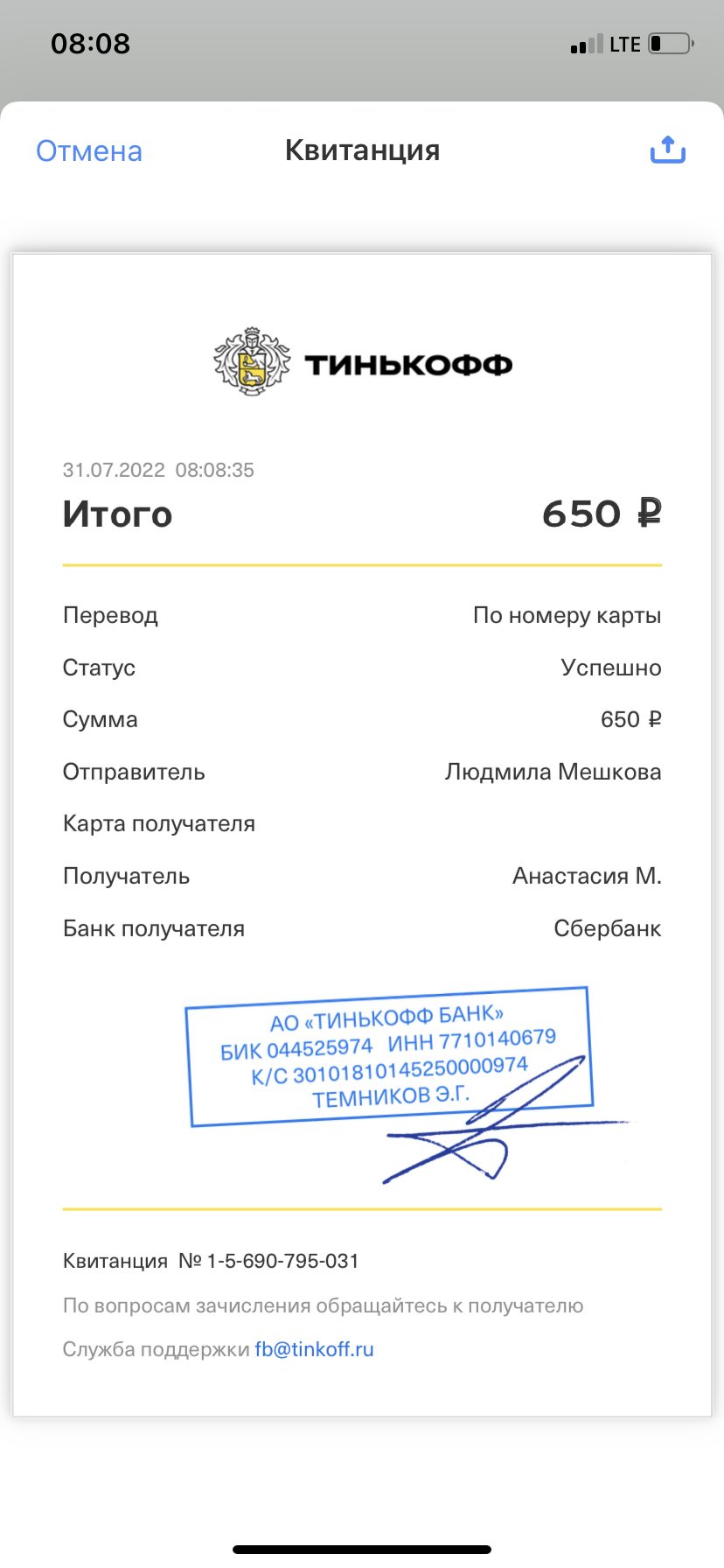Tap Отмена to close the receipt
Screen dimensions: 724x1568
point(89,151)
